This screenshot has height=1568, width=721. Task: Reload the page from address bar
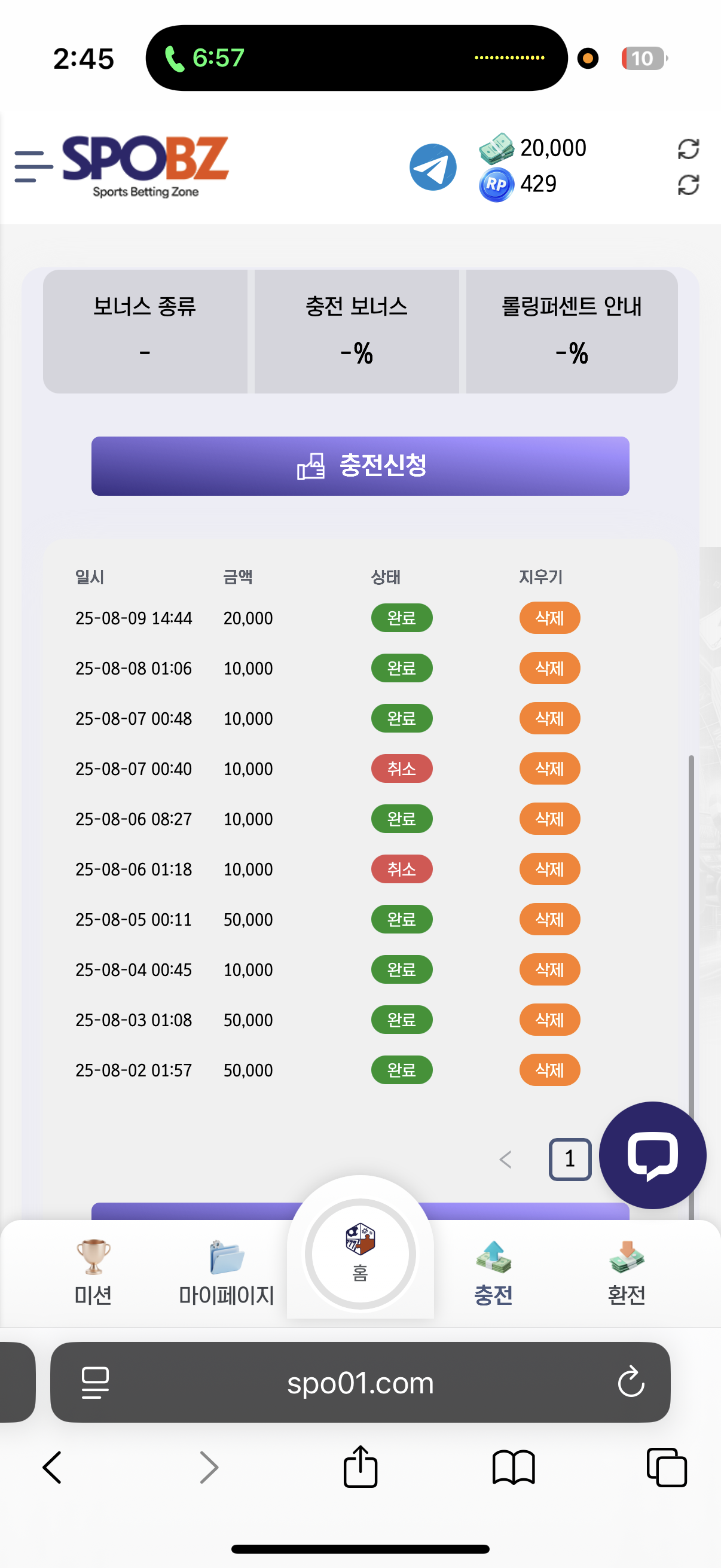pyautogui.click(x=631, y=1382)
